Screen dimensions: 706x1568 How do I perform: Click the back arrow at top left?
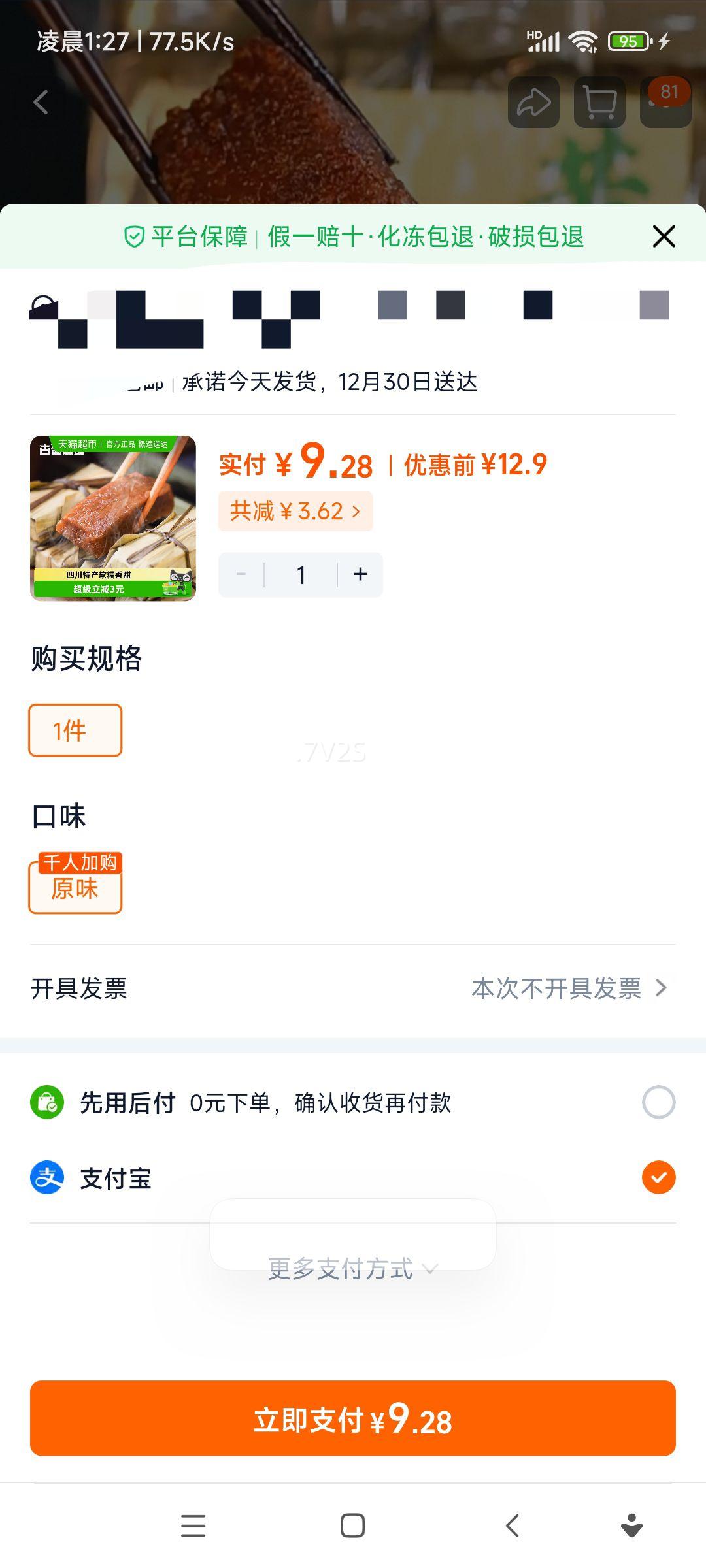point(41,102)
